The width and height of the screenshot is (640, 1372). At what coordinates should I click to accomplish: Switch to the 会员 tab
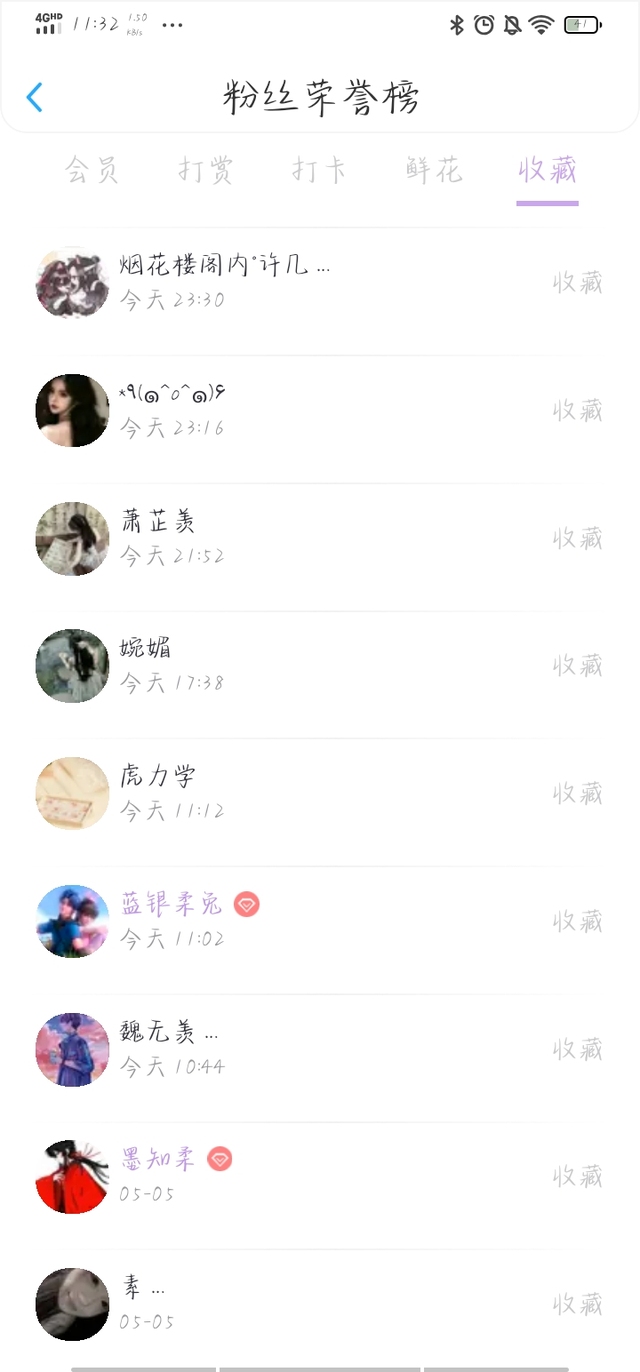click(x=92, y=171)
